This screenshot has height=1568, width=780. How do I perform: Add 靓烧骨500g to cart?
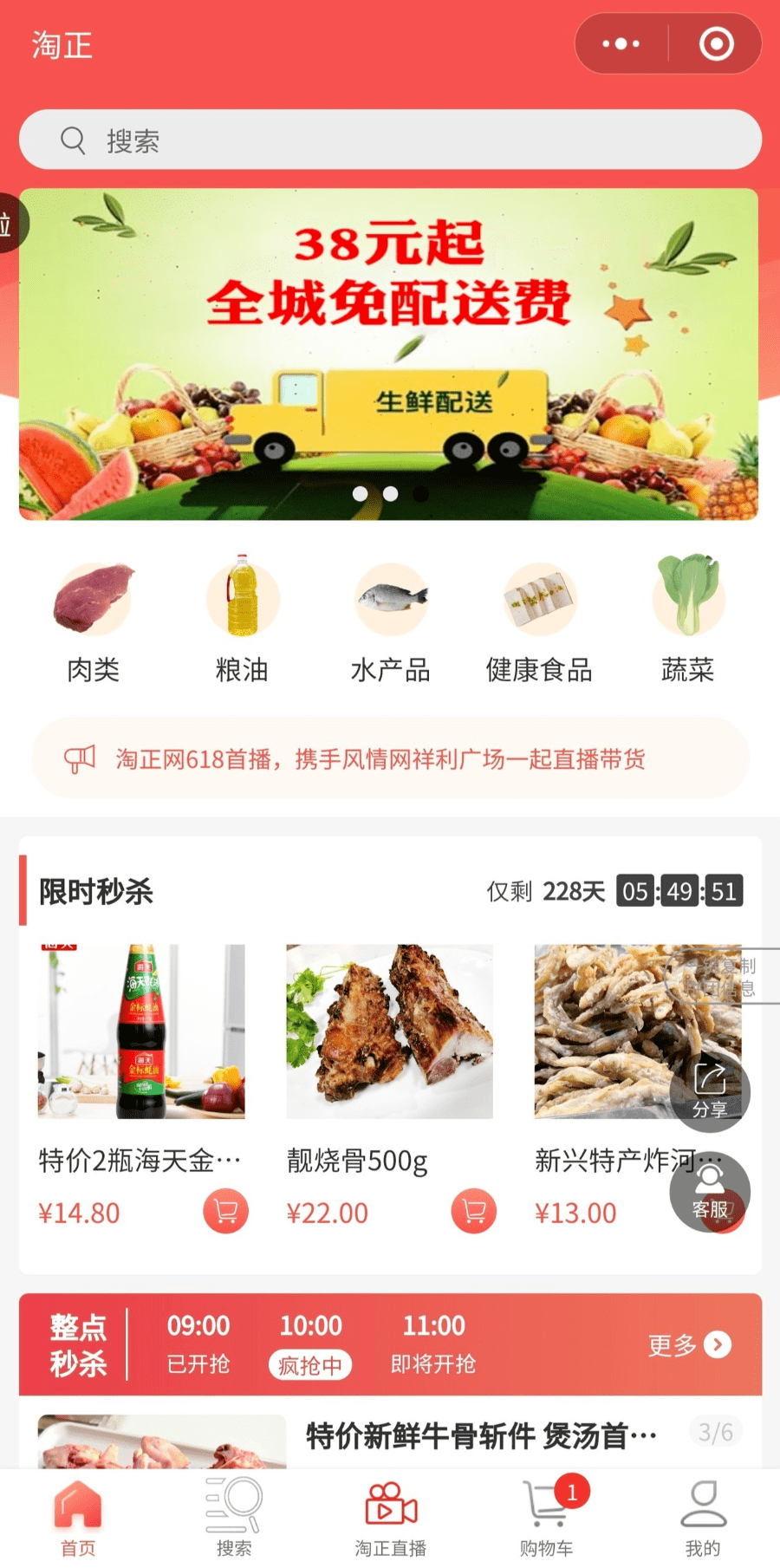coord(473,1211)
